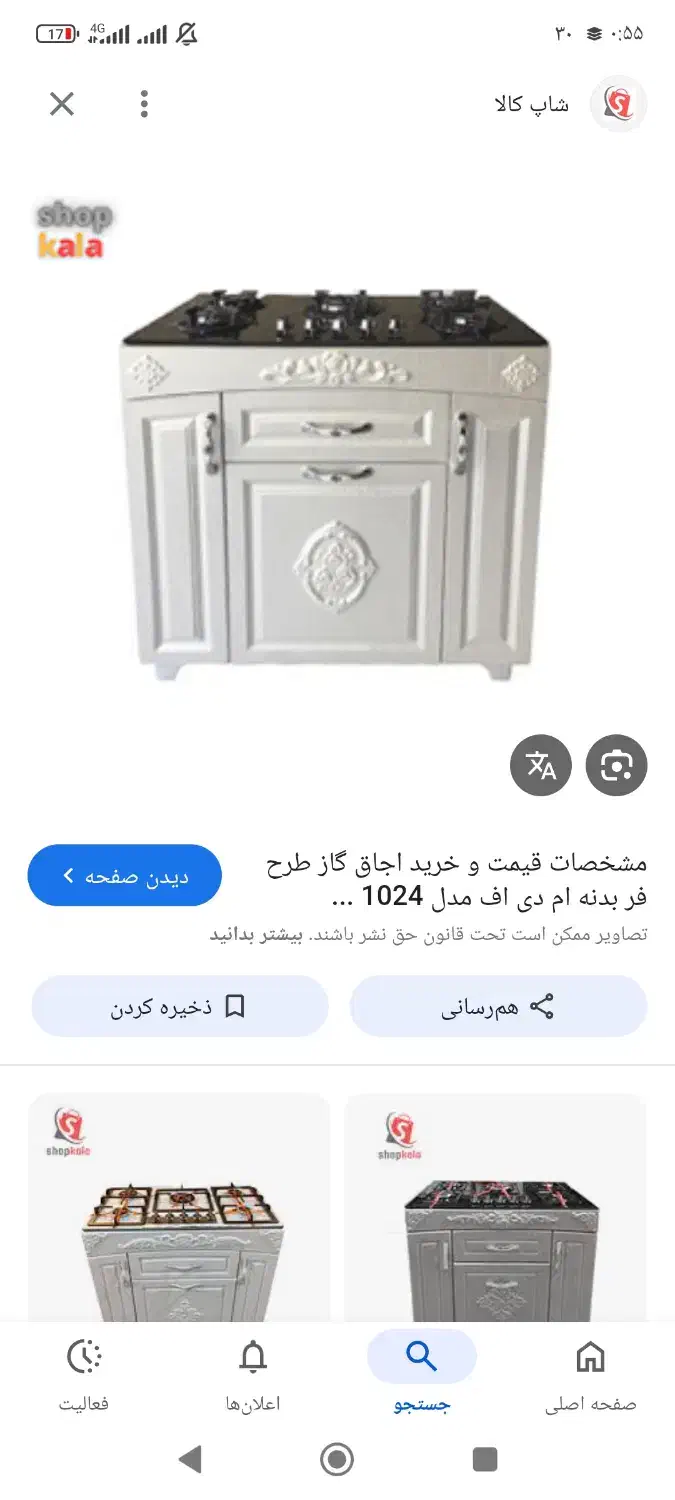675x1500 pixels.
Task: Tap the دیدن صفحه button
Action: pos(125,876)
